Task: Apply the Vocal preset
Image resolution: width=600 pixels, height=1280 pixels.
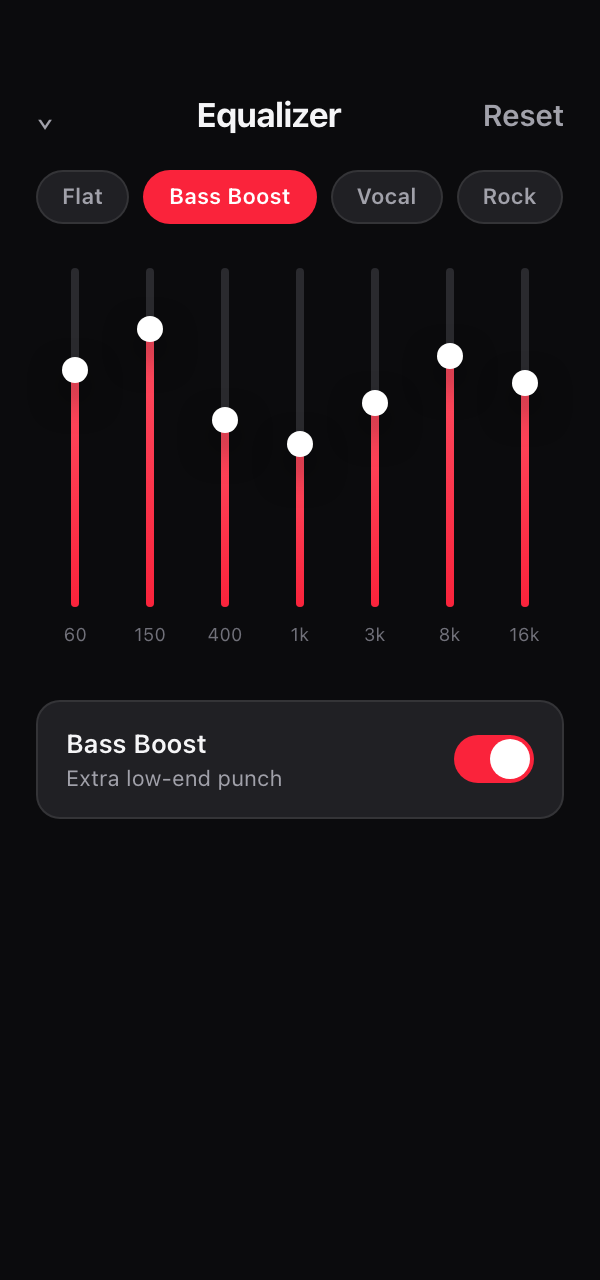Action: 387,197
